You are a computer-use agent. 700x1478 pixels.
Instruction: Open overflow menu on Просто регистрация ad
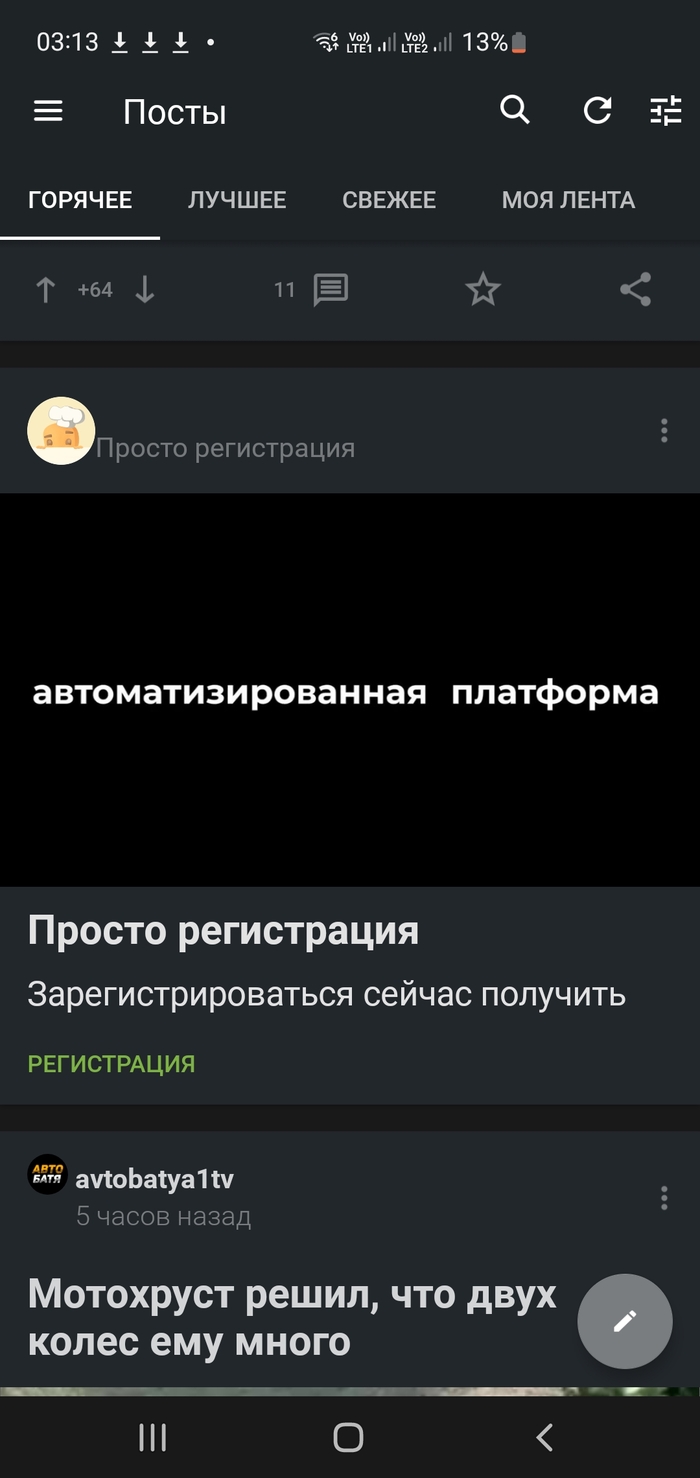(664, 431)
